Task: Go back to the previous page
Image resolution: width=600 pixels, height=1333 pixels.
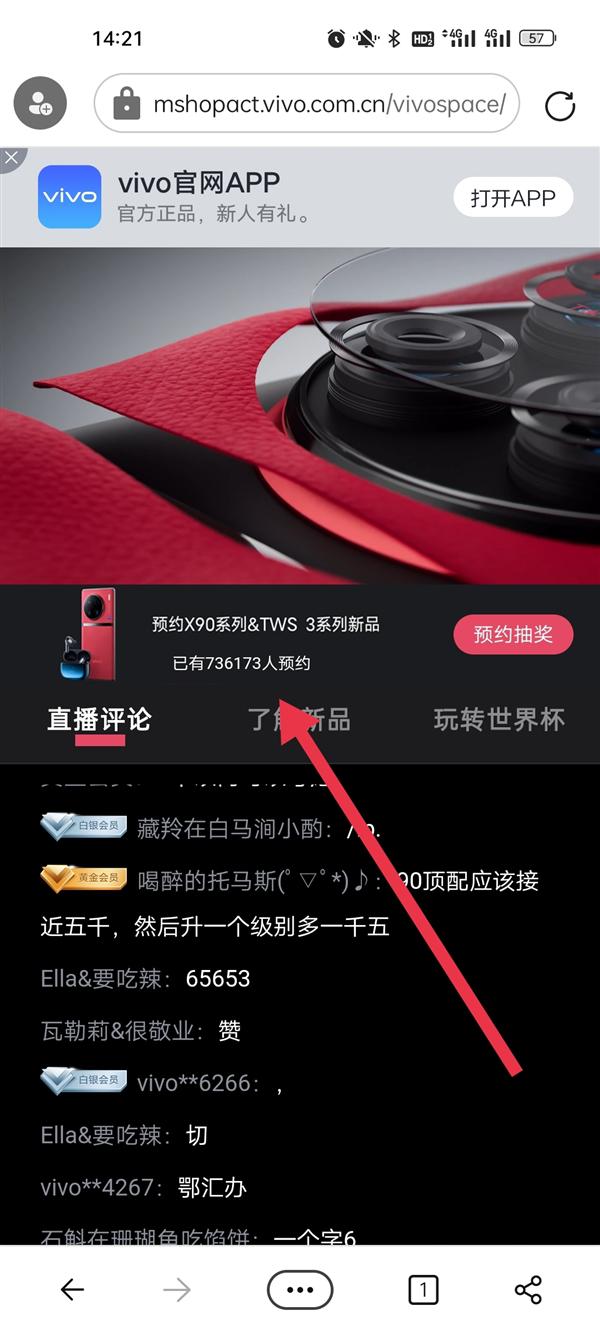Action: coord(72,1290)
